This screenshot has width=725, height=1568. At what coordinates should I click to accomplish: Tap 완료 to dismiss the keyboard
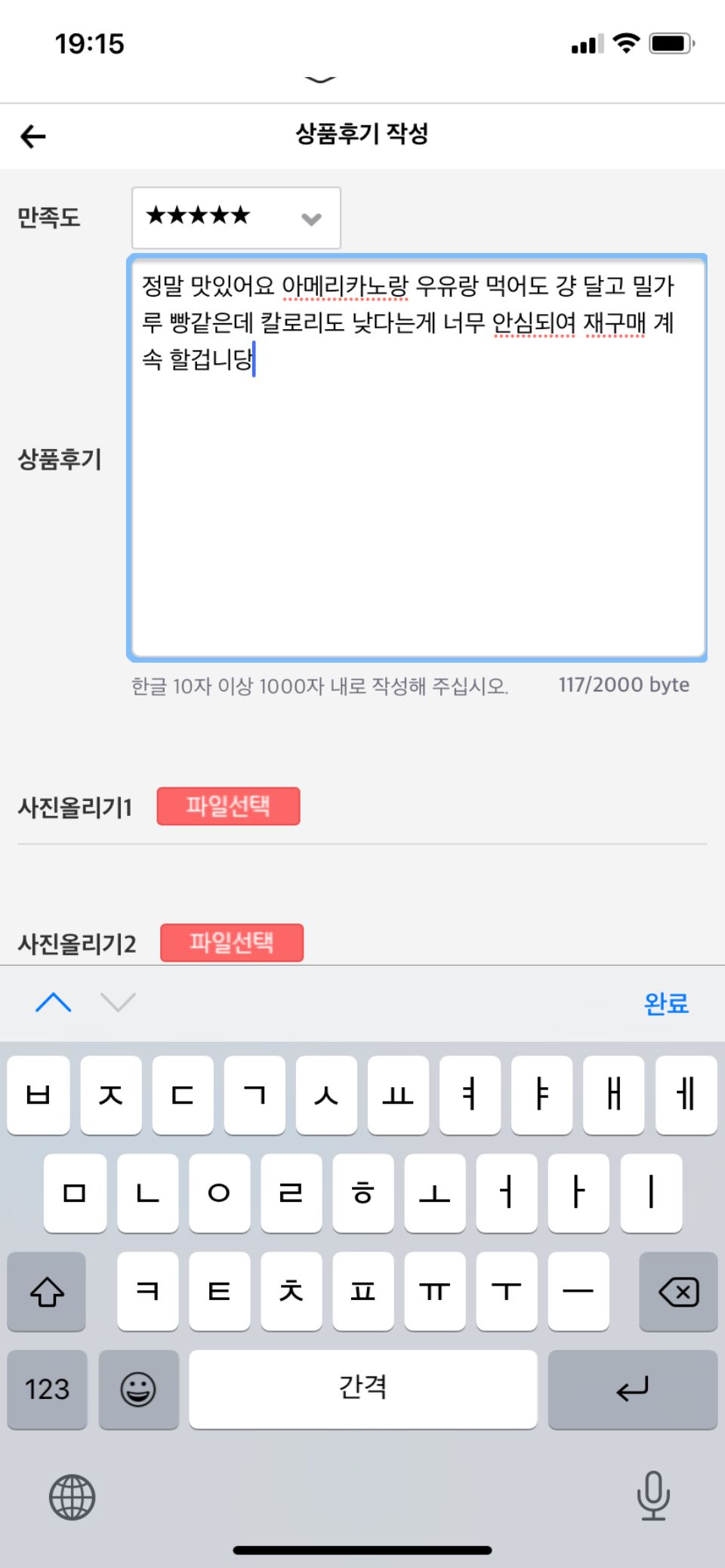665,1003
